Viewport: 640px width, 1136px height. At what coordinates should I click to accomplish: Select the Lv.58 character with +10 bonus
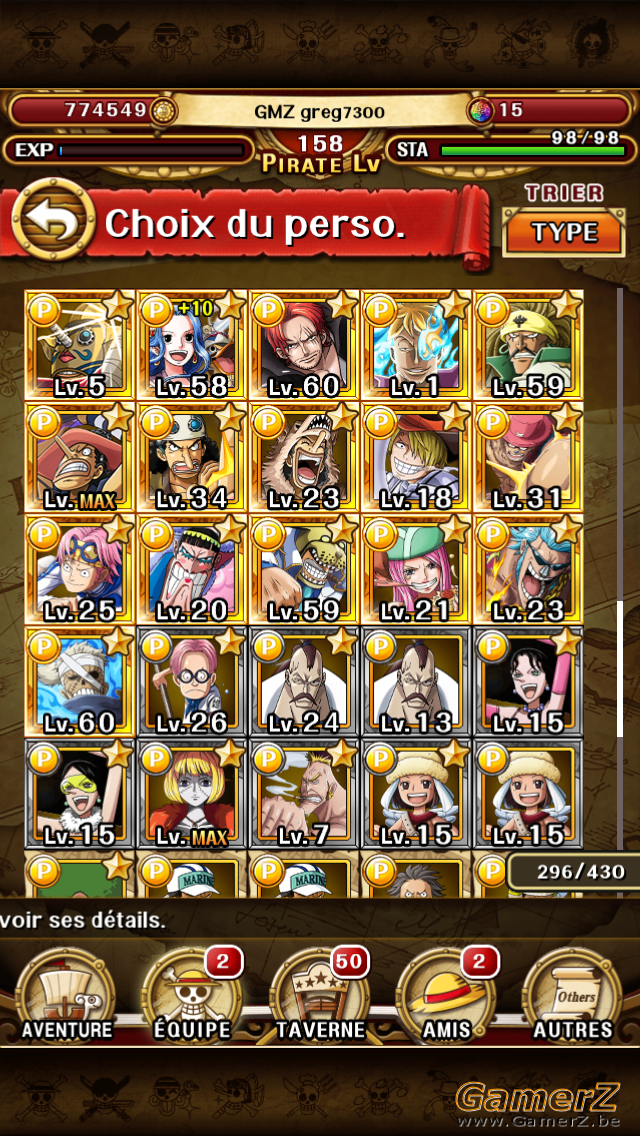(x=192, y=346)
